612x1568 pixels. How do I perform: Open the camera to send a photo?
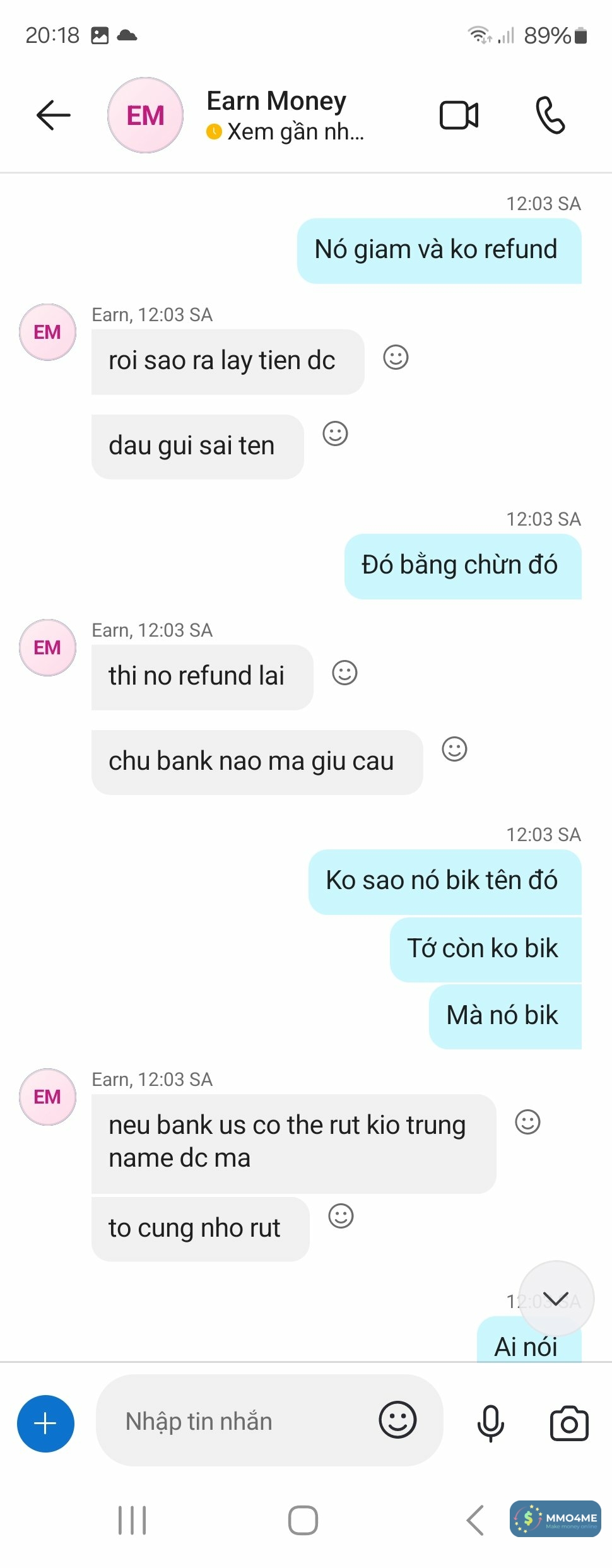coord(568,1424)
